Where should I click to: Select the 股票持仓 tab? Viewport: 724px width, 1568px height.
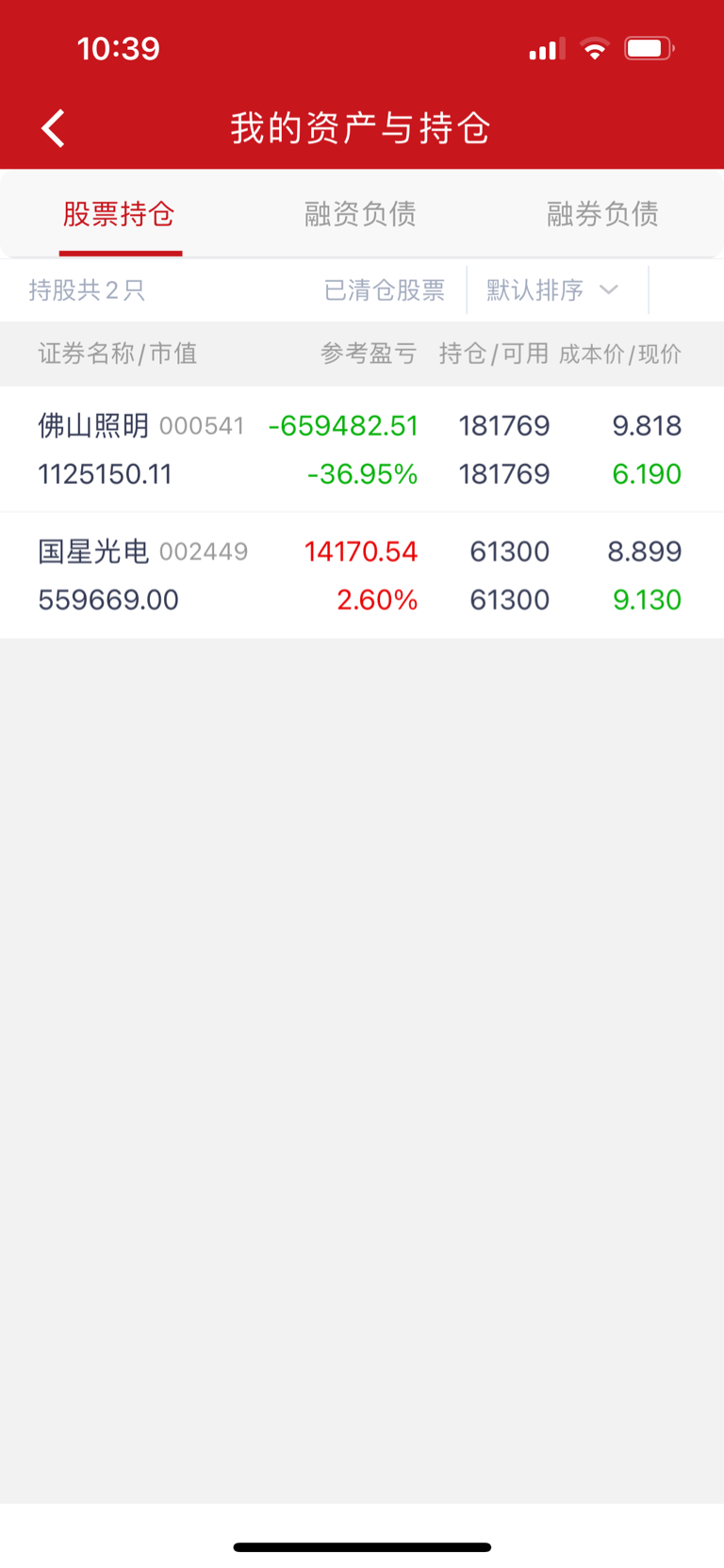(x=120, y=214)
